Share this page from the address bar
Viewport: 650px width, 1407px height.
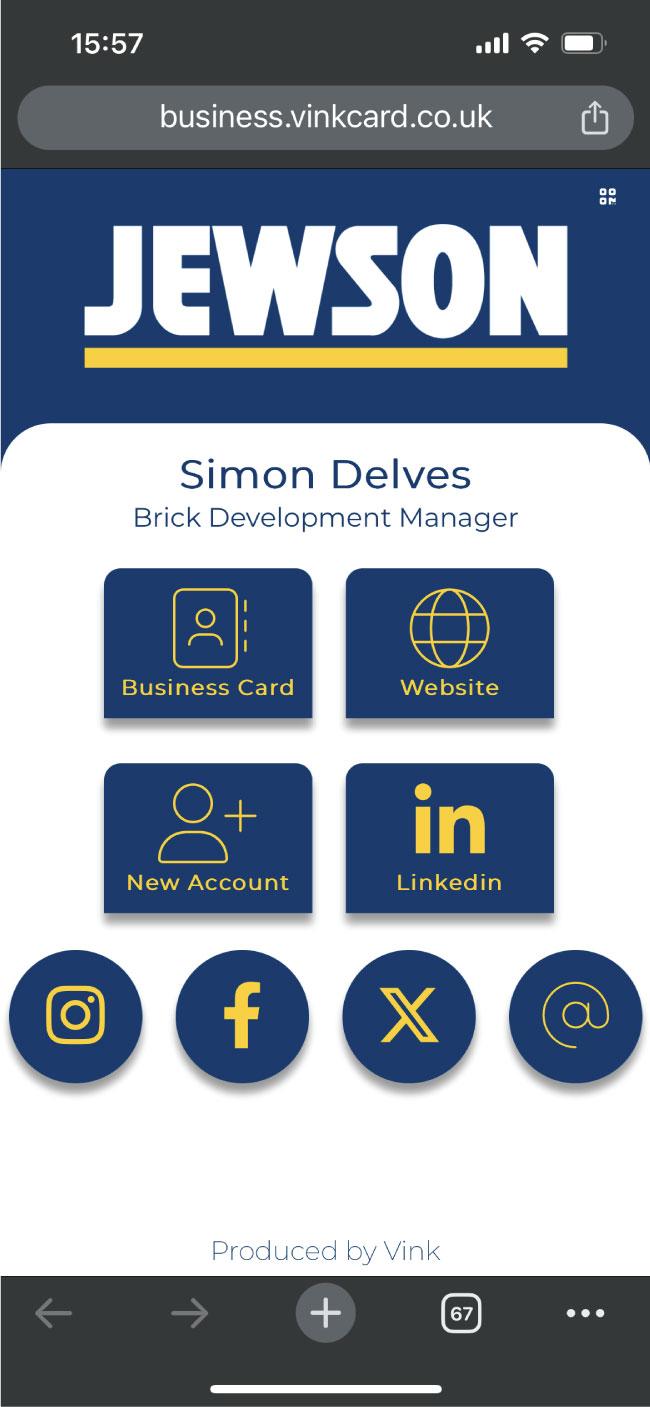(x=594, y=118)
